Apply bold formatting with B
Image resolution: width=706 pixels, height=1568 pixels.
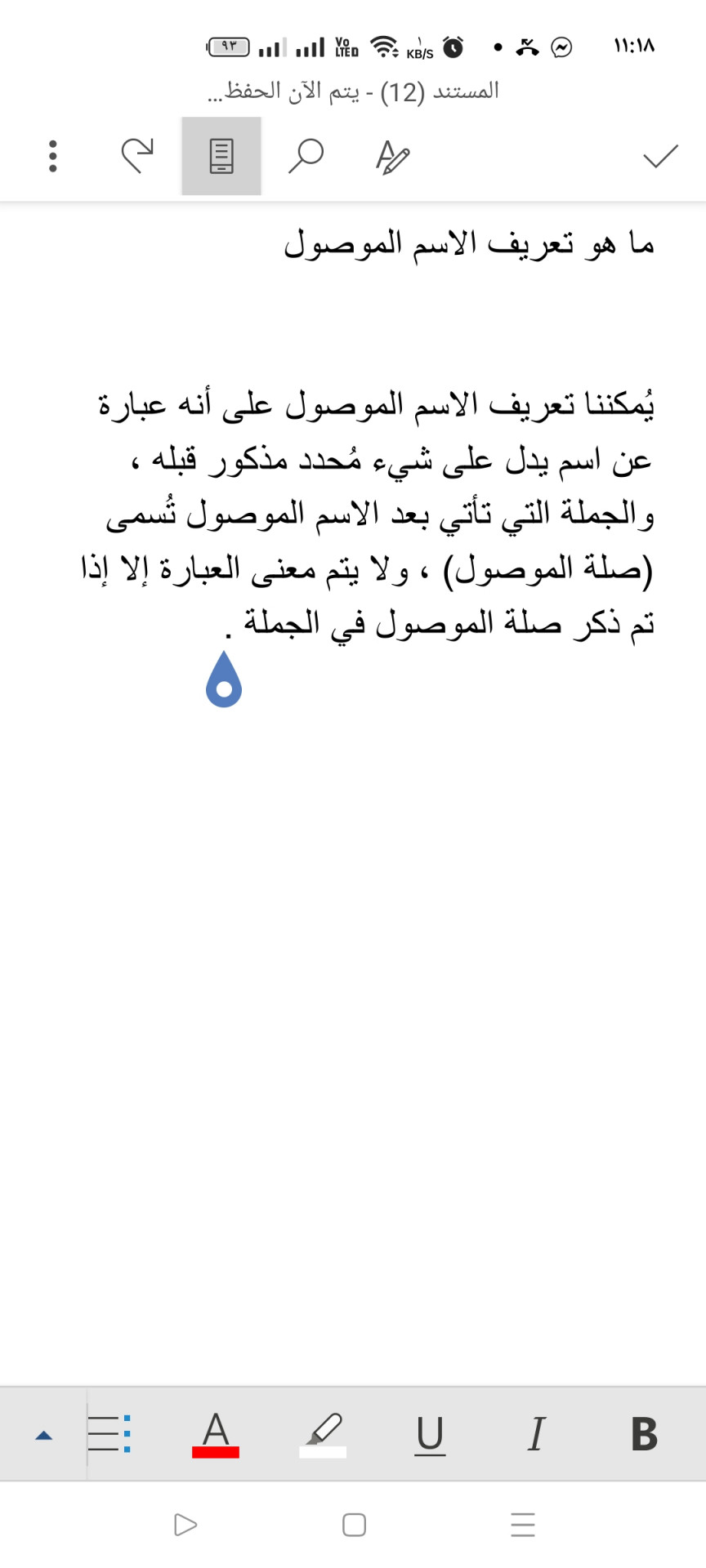coord(644,1434)
